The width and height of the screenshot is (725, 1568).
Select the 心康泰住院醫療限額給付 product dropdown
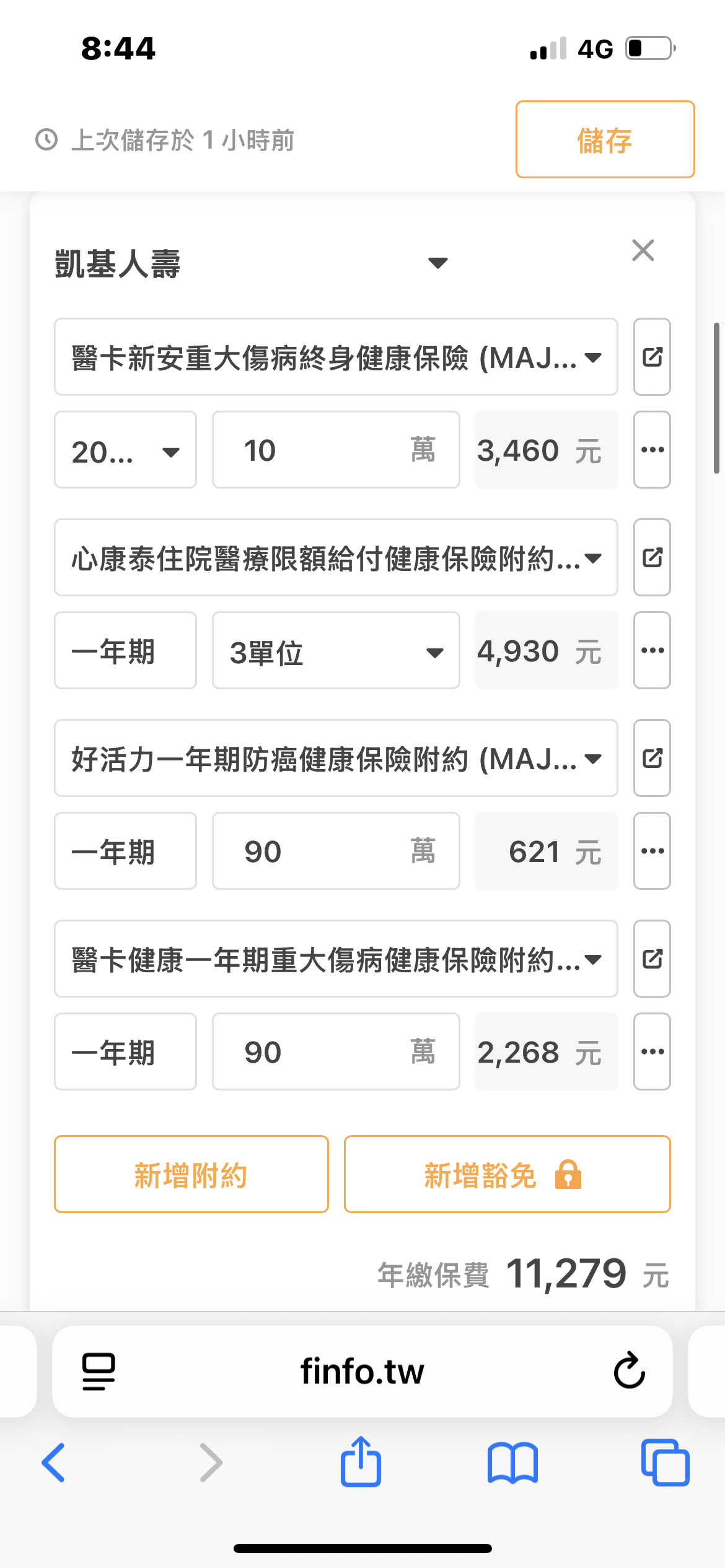tap(336, 558)
